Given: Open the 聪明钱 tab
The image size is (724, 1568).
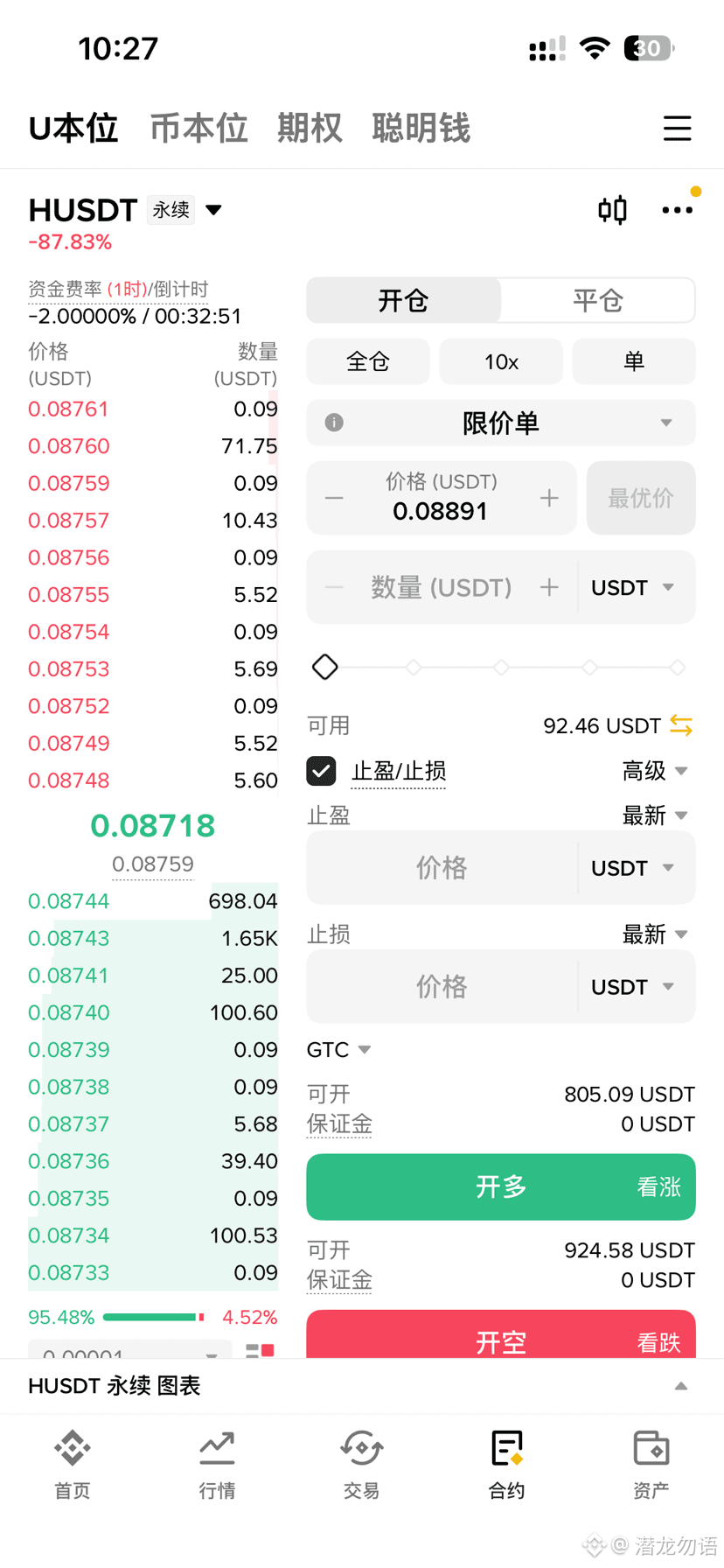Looking at the screenshot, I should click(421, 129).
